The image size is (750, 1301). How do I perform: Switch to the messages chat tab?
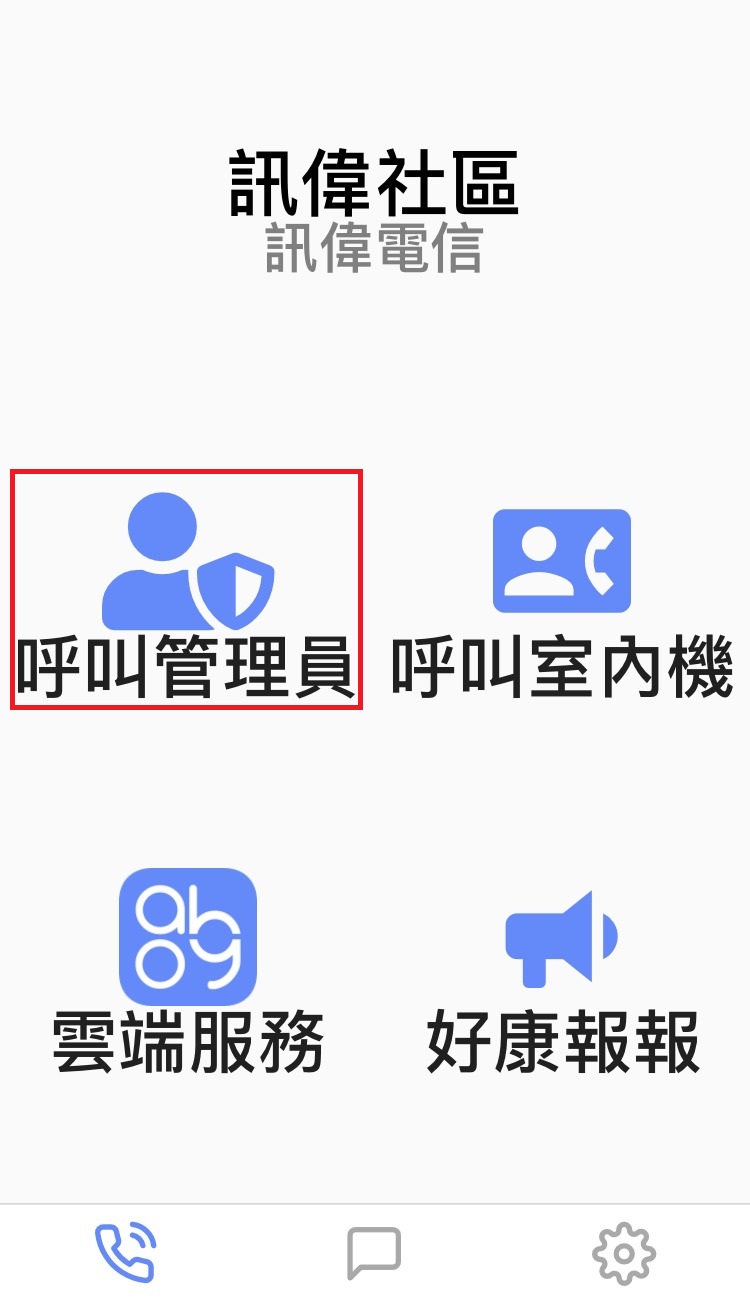[374, 1253]
